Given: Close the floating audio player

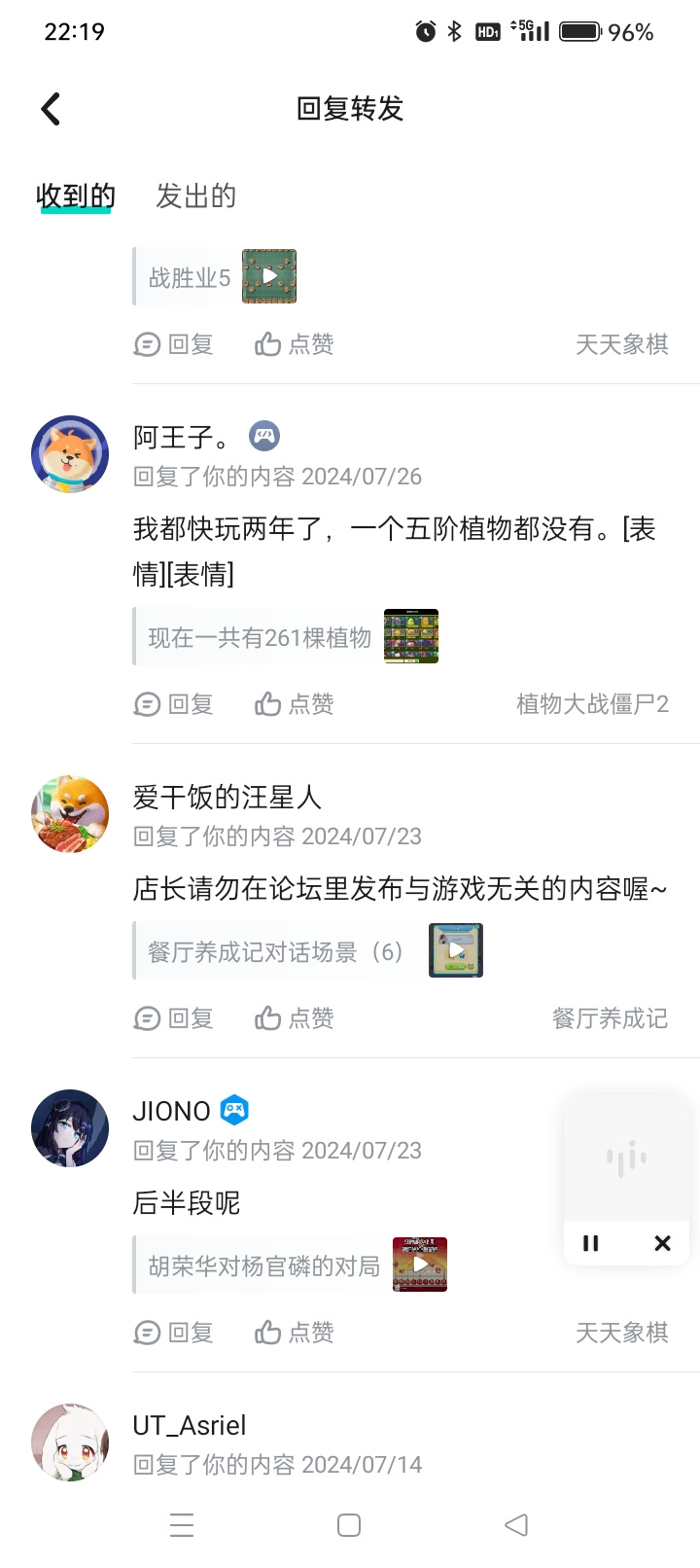Looking at the screenshot, I should click(x=663, y=1243).
